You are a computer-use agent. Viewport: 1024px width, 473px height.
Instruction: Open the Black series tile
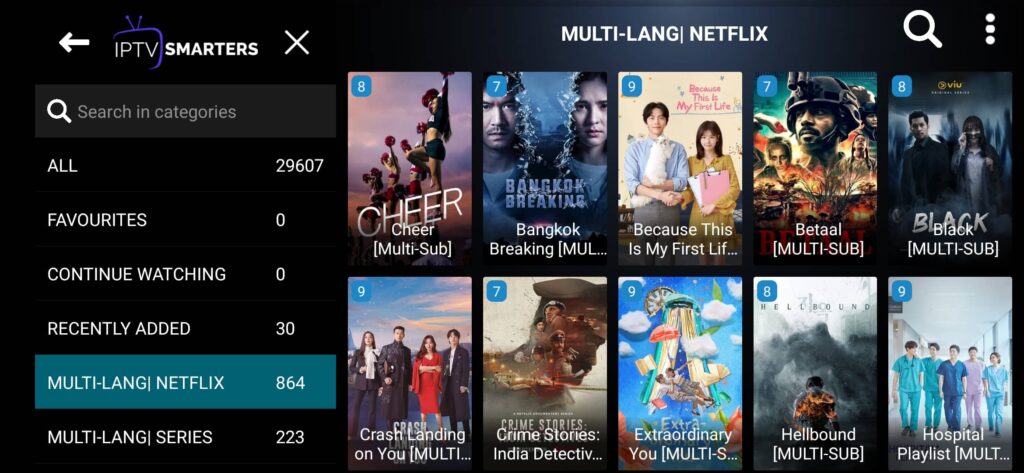(x=950, y=167)
